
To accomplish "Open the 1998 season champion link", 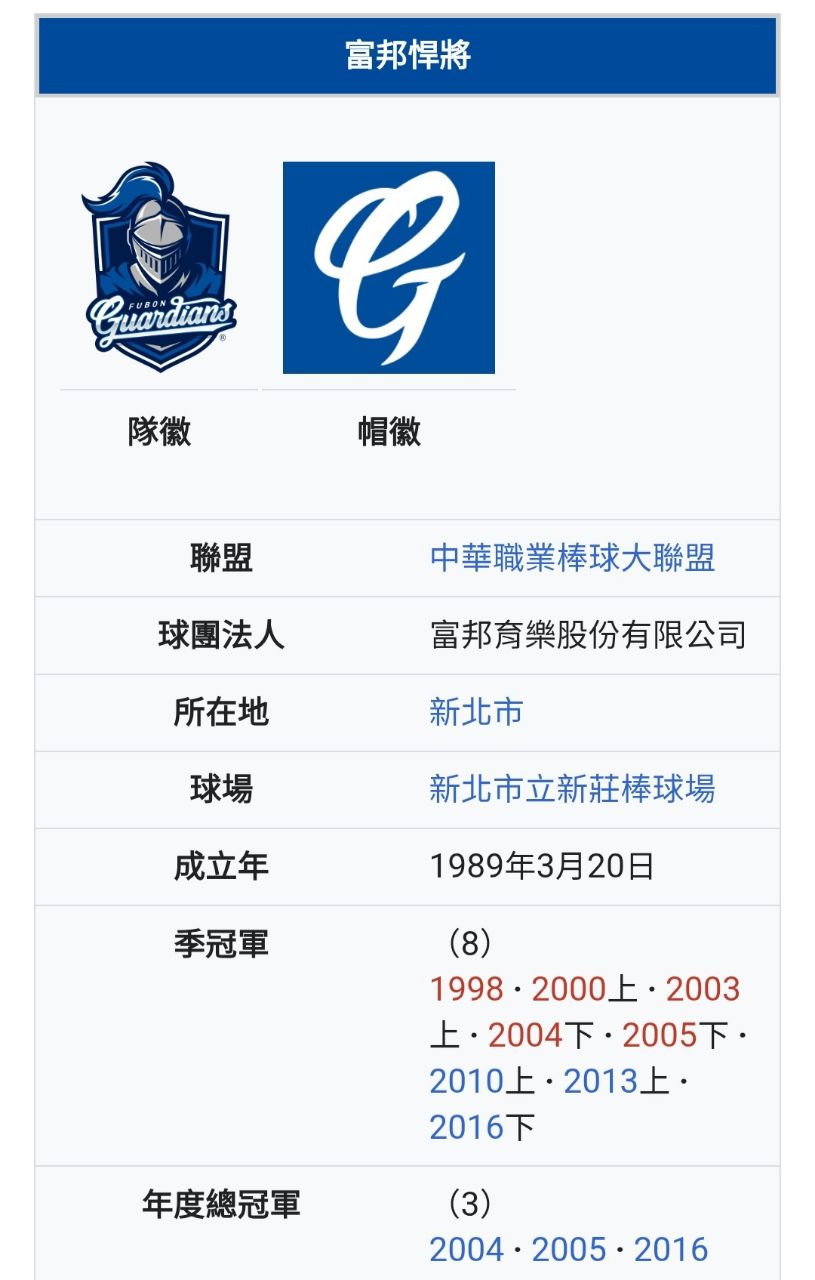I will pos(466,989).
